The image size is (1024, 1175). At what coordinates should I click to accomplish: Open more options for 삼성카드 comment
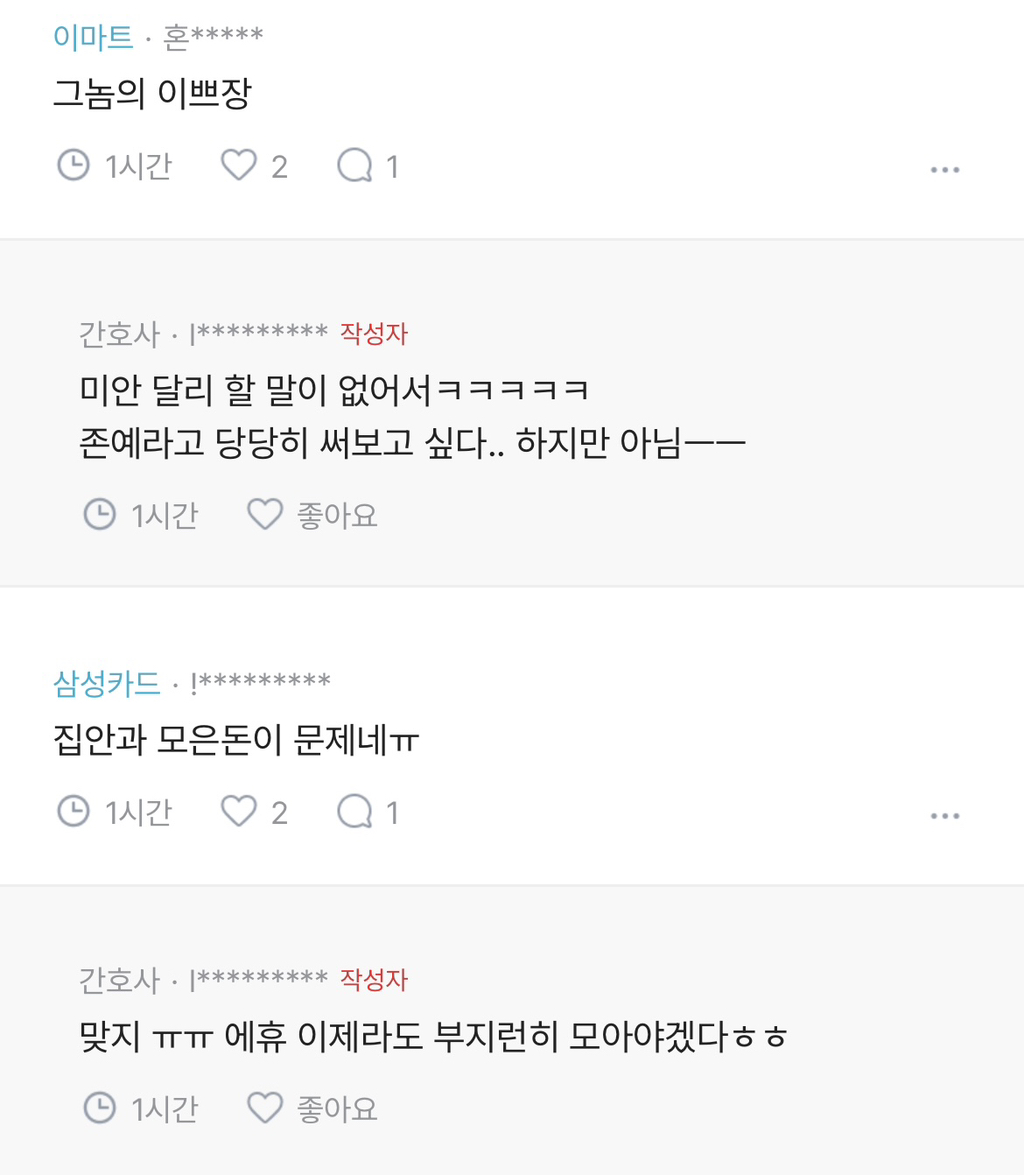click(945, 816)
